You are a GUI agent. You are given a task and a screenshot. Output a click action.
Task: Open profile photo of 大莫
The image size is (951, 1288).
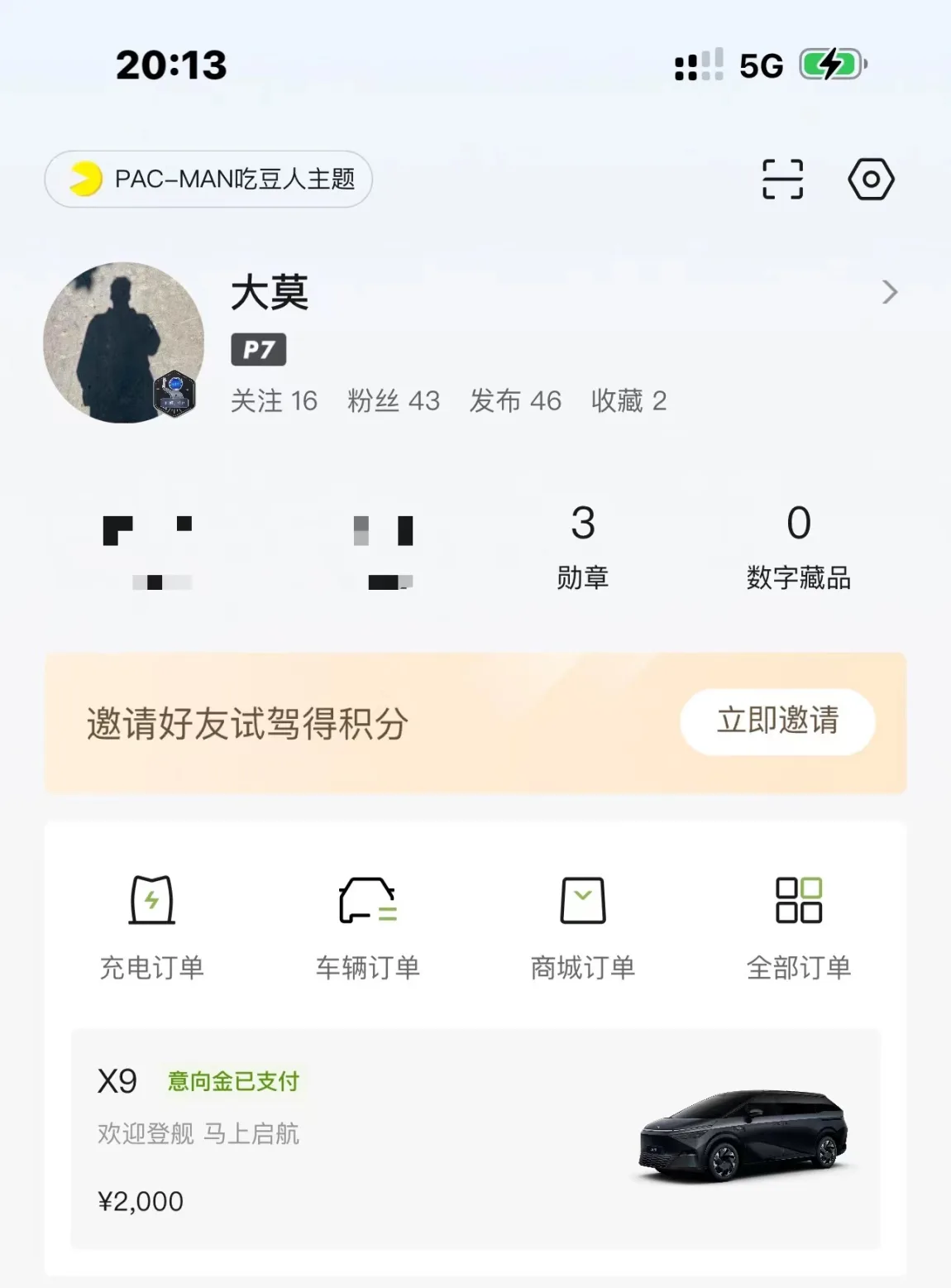click(123, 342)
